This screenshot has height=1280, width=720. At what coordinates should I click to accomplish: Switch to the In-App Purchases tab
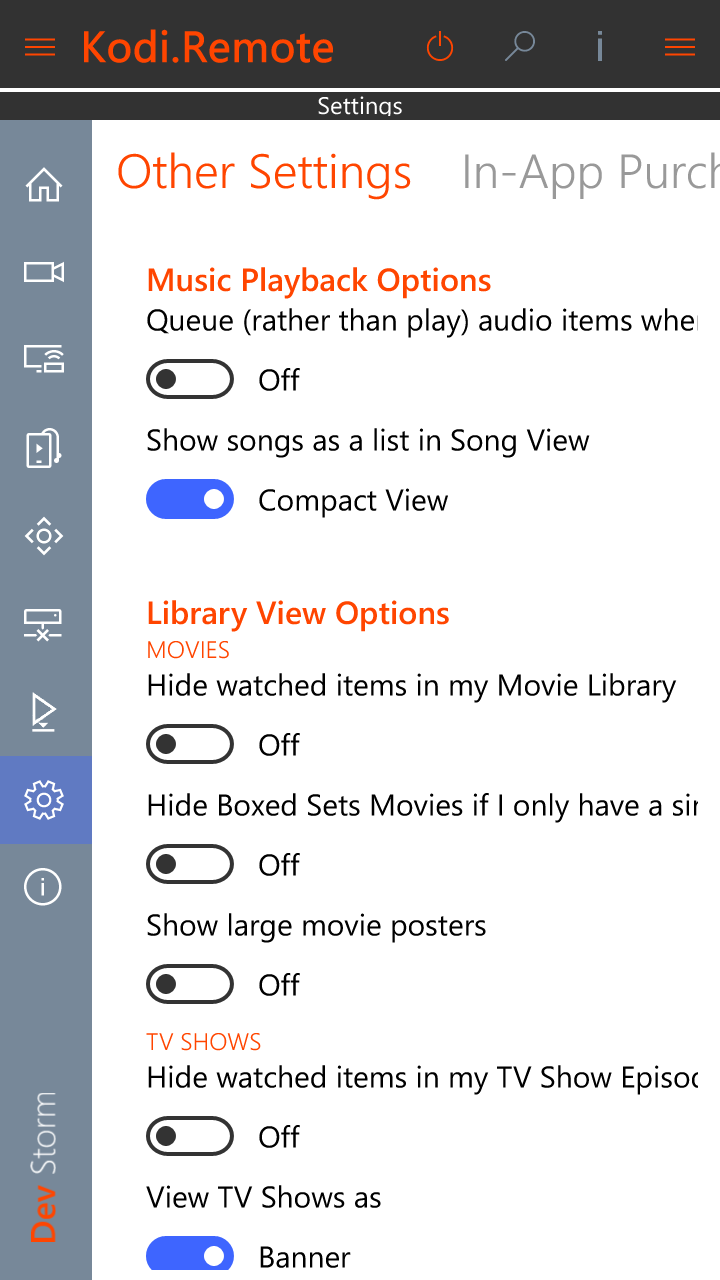[x=590, y=173]
